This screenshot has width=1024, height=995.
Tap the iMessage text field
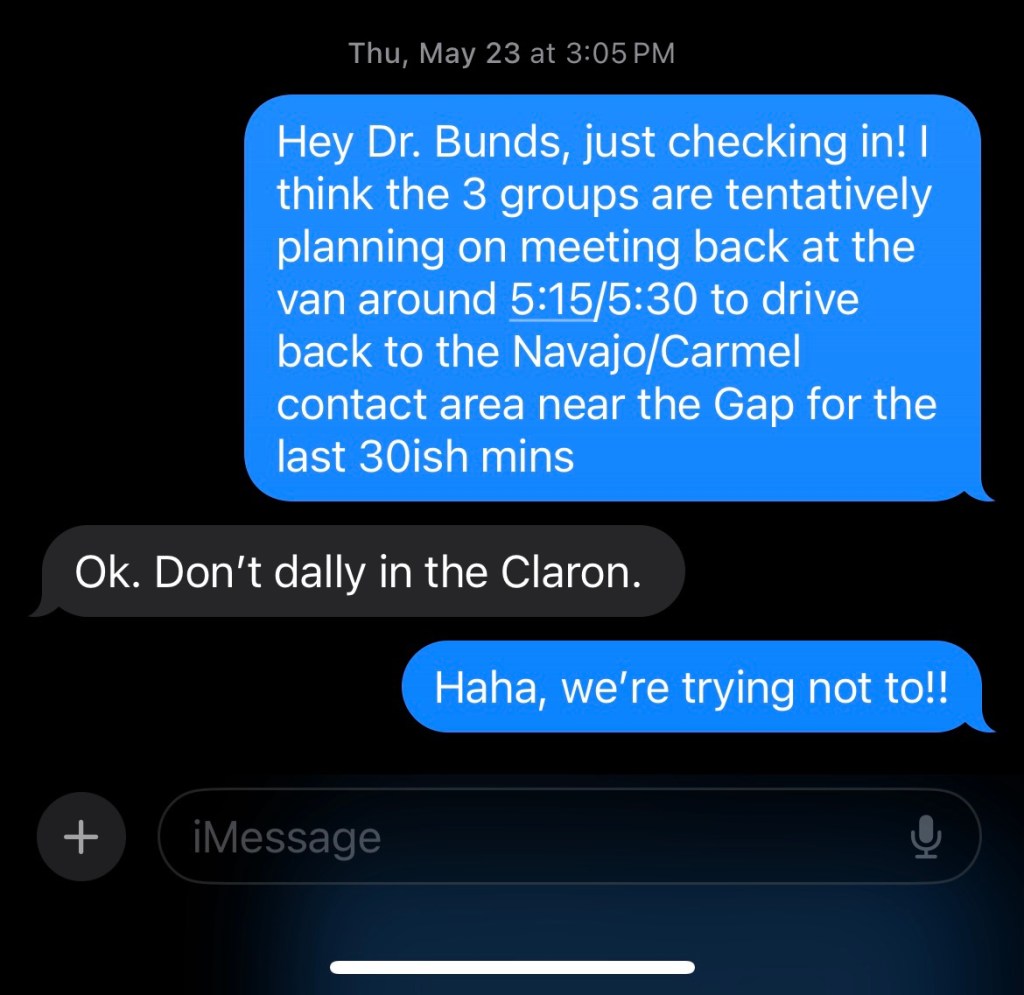point(530,837)
